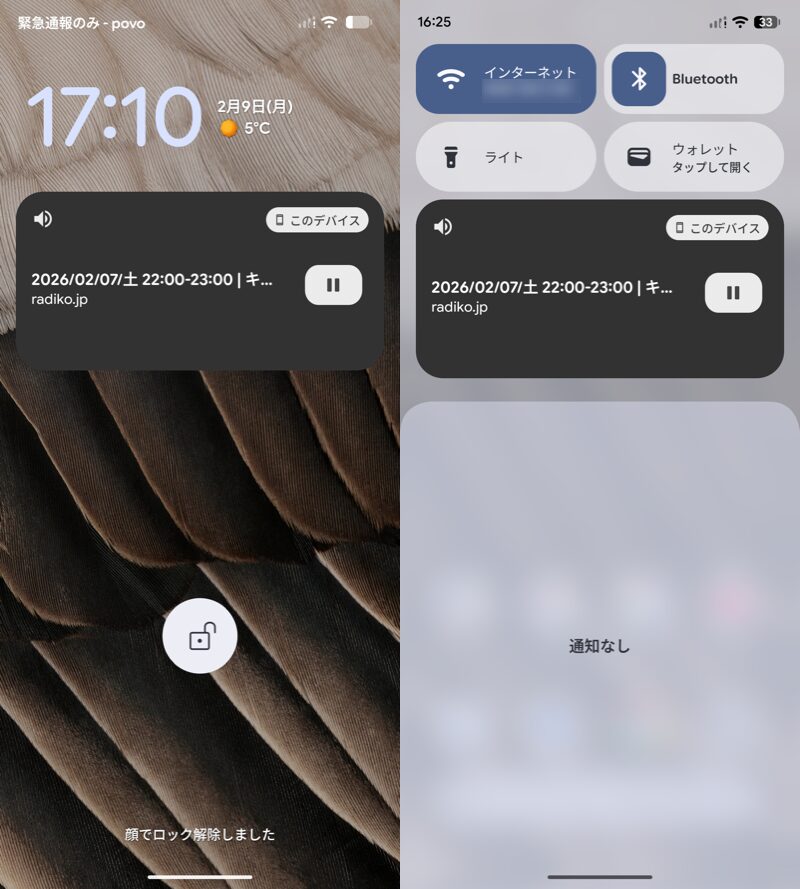
Task: Toggle the インターネット quick settings tile
Action: [505, 79]
